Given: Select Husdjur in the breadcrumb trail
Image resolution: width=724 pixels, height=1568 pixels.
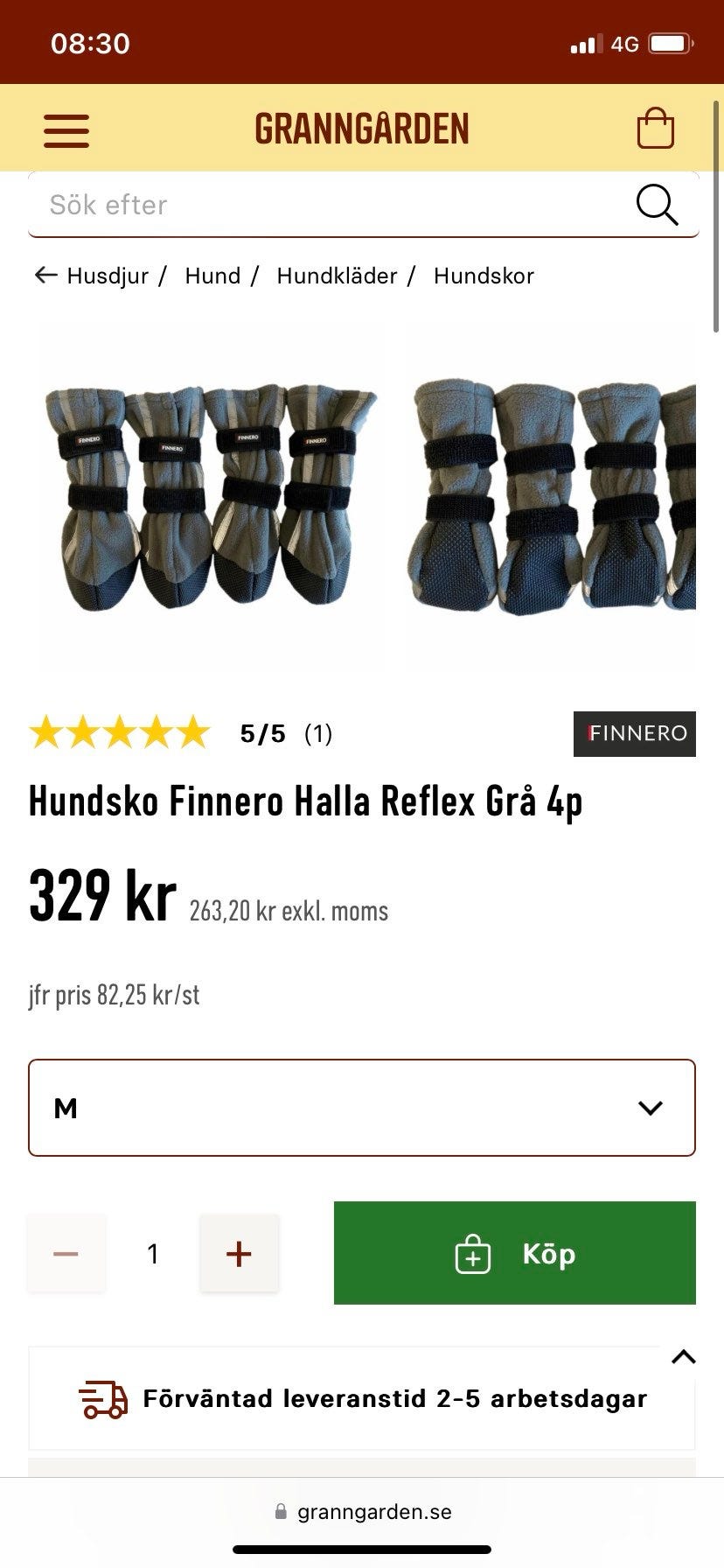Looking at the screenshot, I should point(105,275).
